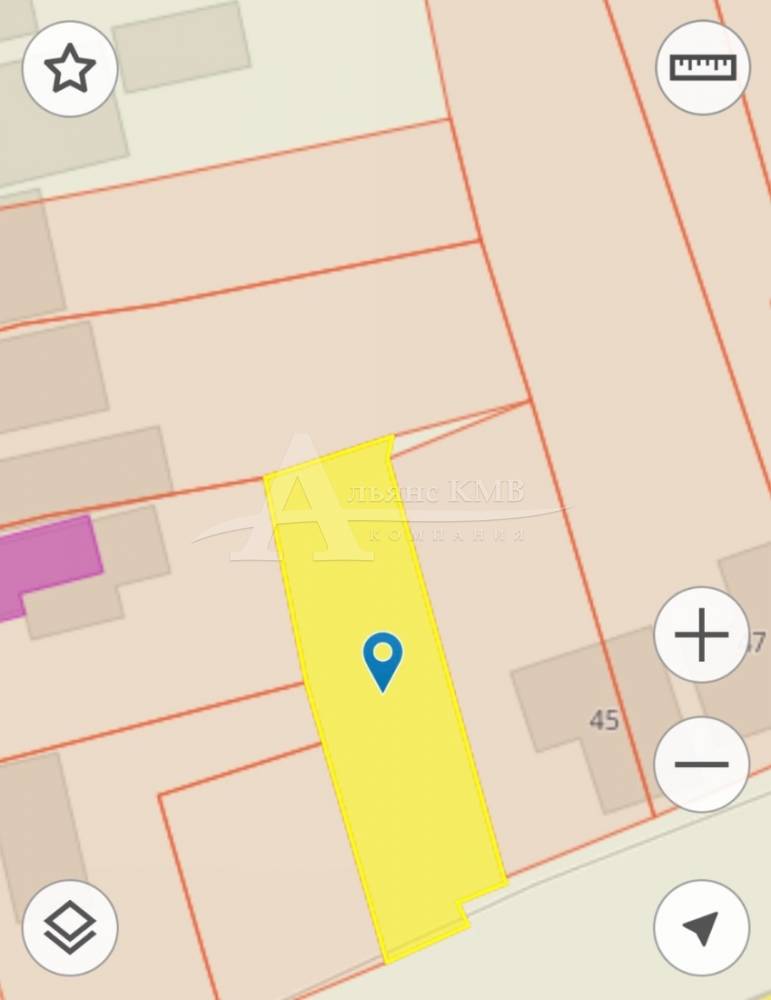Open the map layers selector
The height and width of the screenshot is (1000, 771).
point(70,928)
